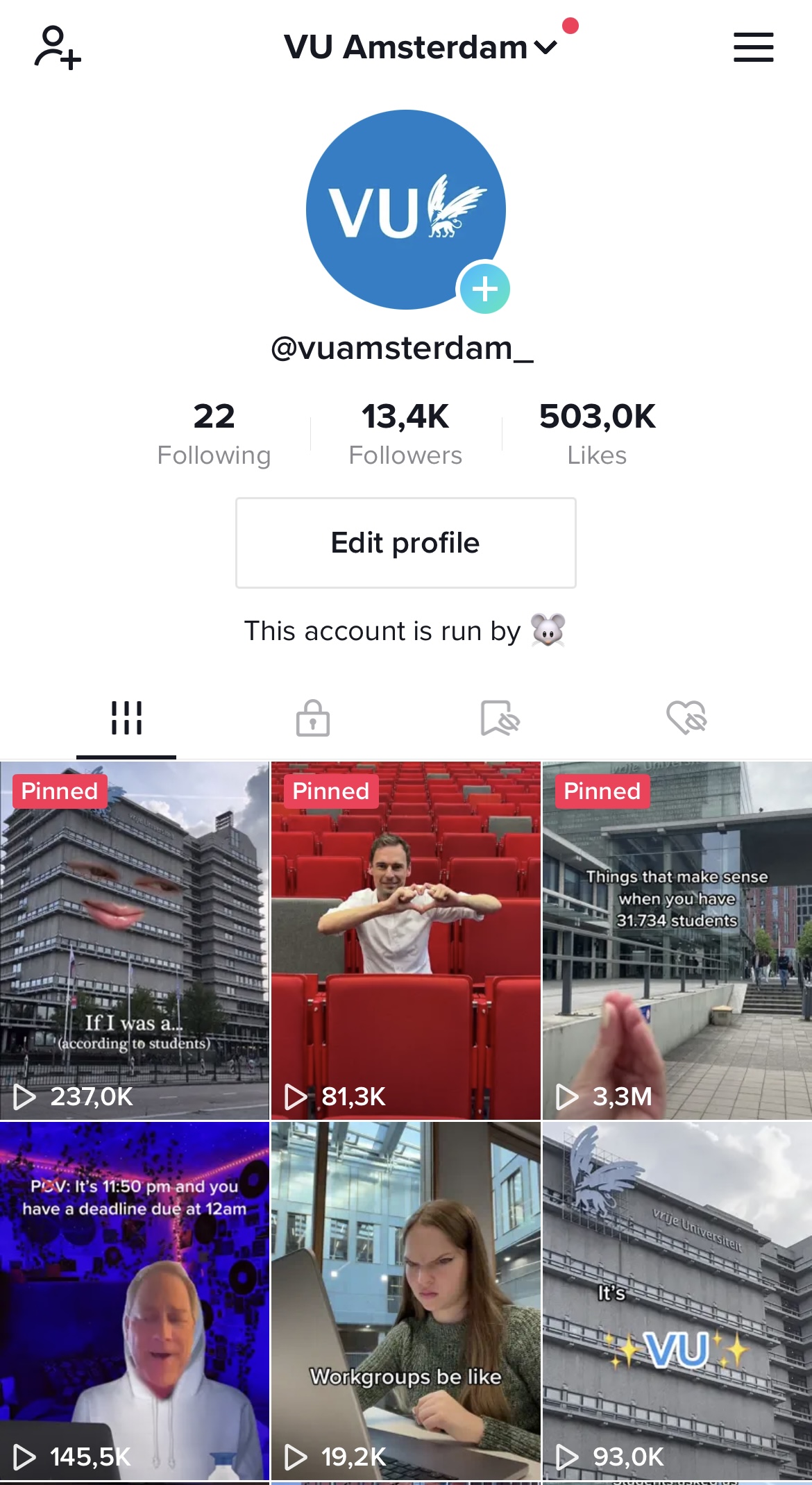This screenshot has width=812, height=1485.
Task: Open the add friends icon
Action: pos(57,47)
